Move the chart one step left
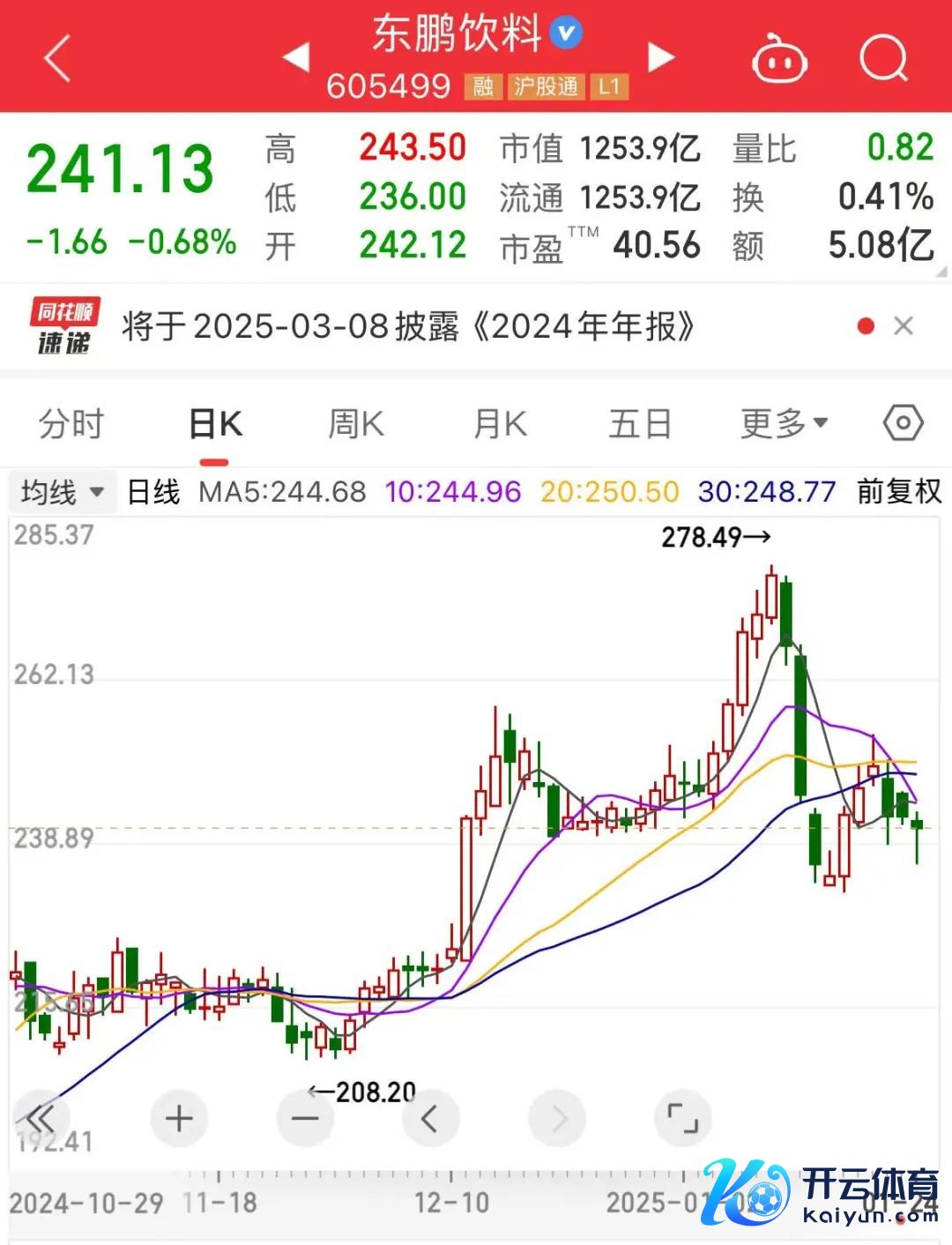The image size is (952, 1245). (430, 1119)
